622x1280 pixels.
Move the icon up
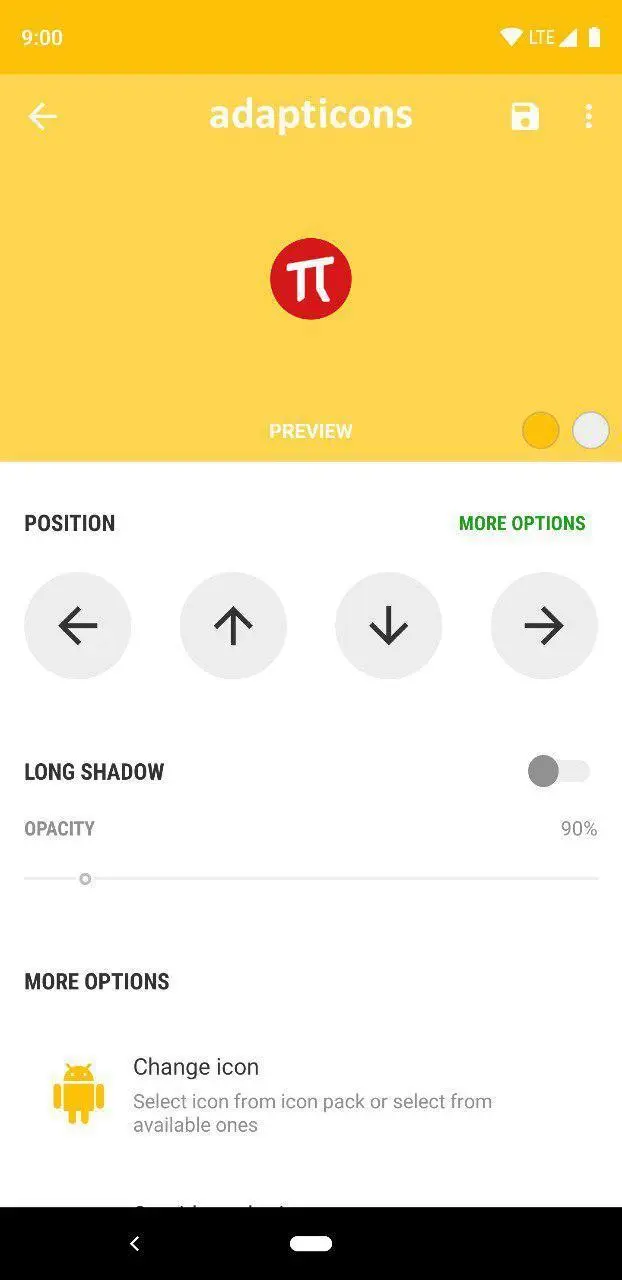[233, 626]
